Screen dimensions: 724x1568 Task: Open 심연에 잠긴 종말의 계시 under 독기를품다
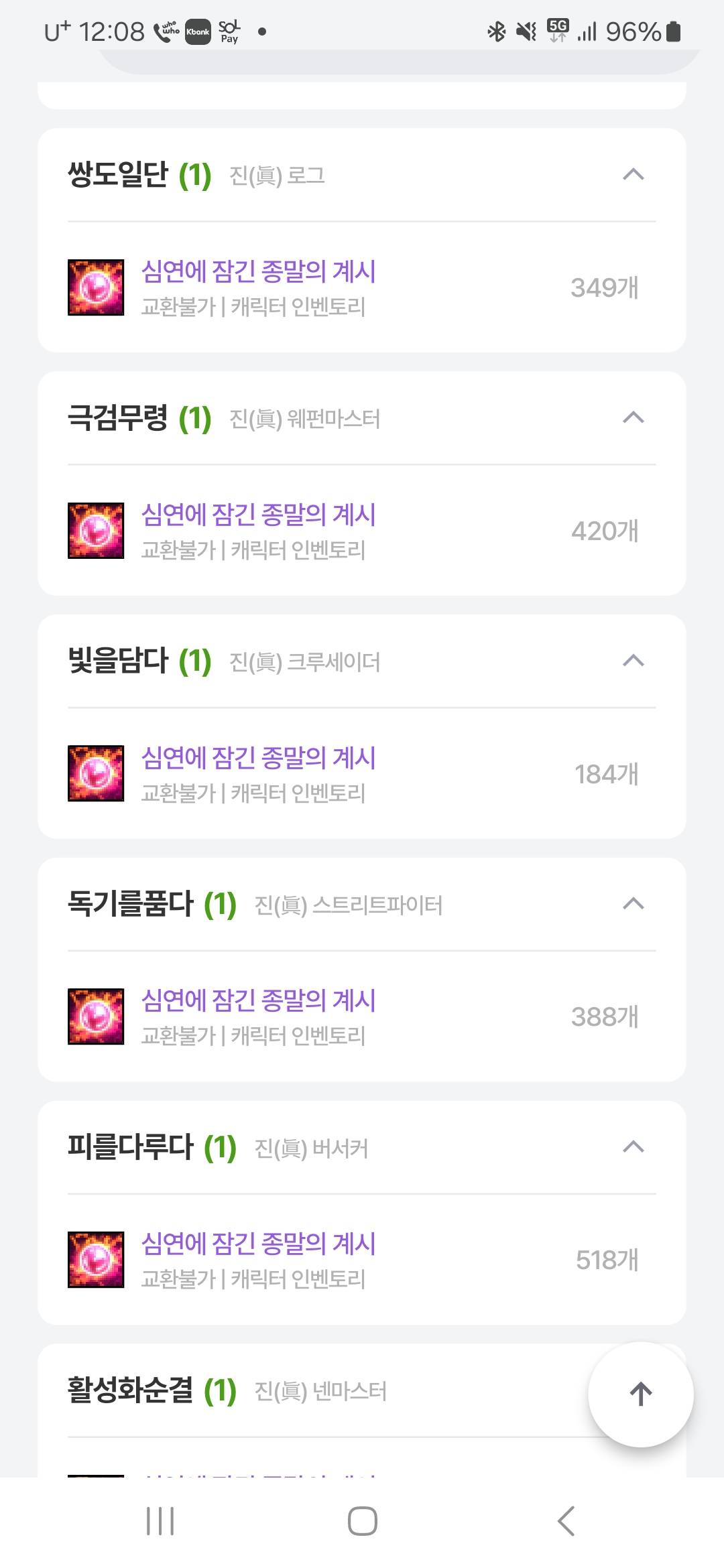(x=258, y=1001)
